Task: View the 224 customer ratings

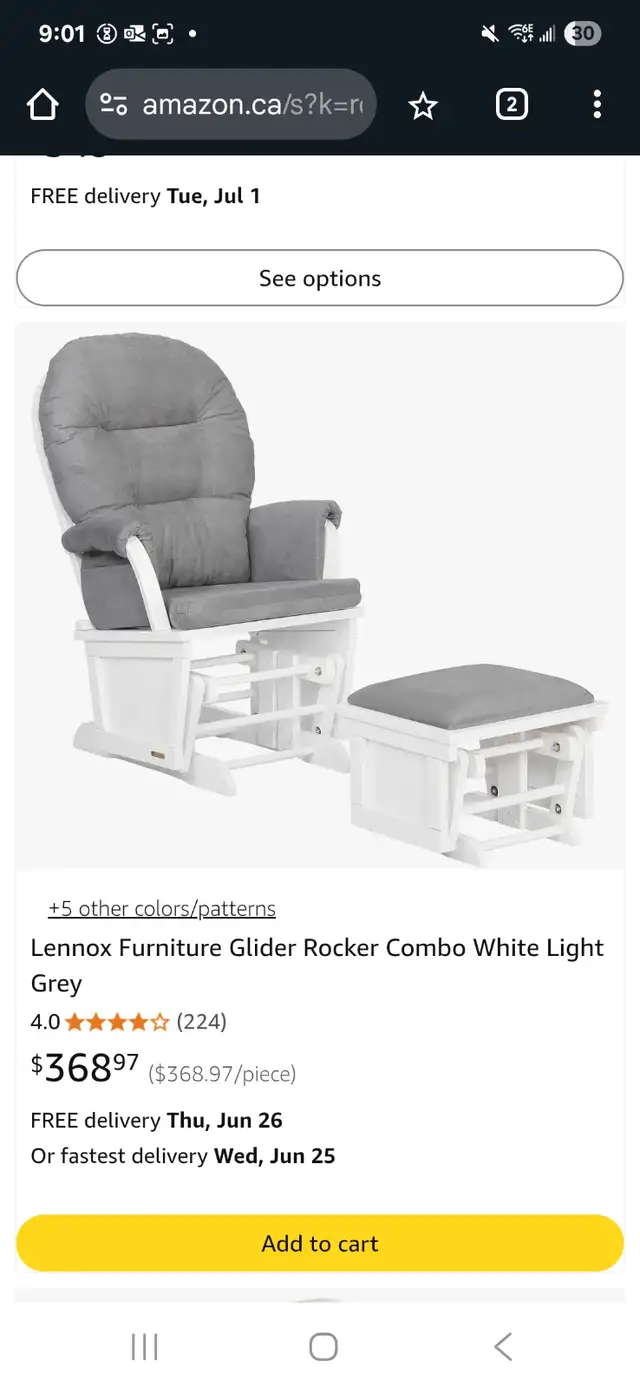Action: coord(202,1021)
